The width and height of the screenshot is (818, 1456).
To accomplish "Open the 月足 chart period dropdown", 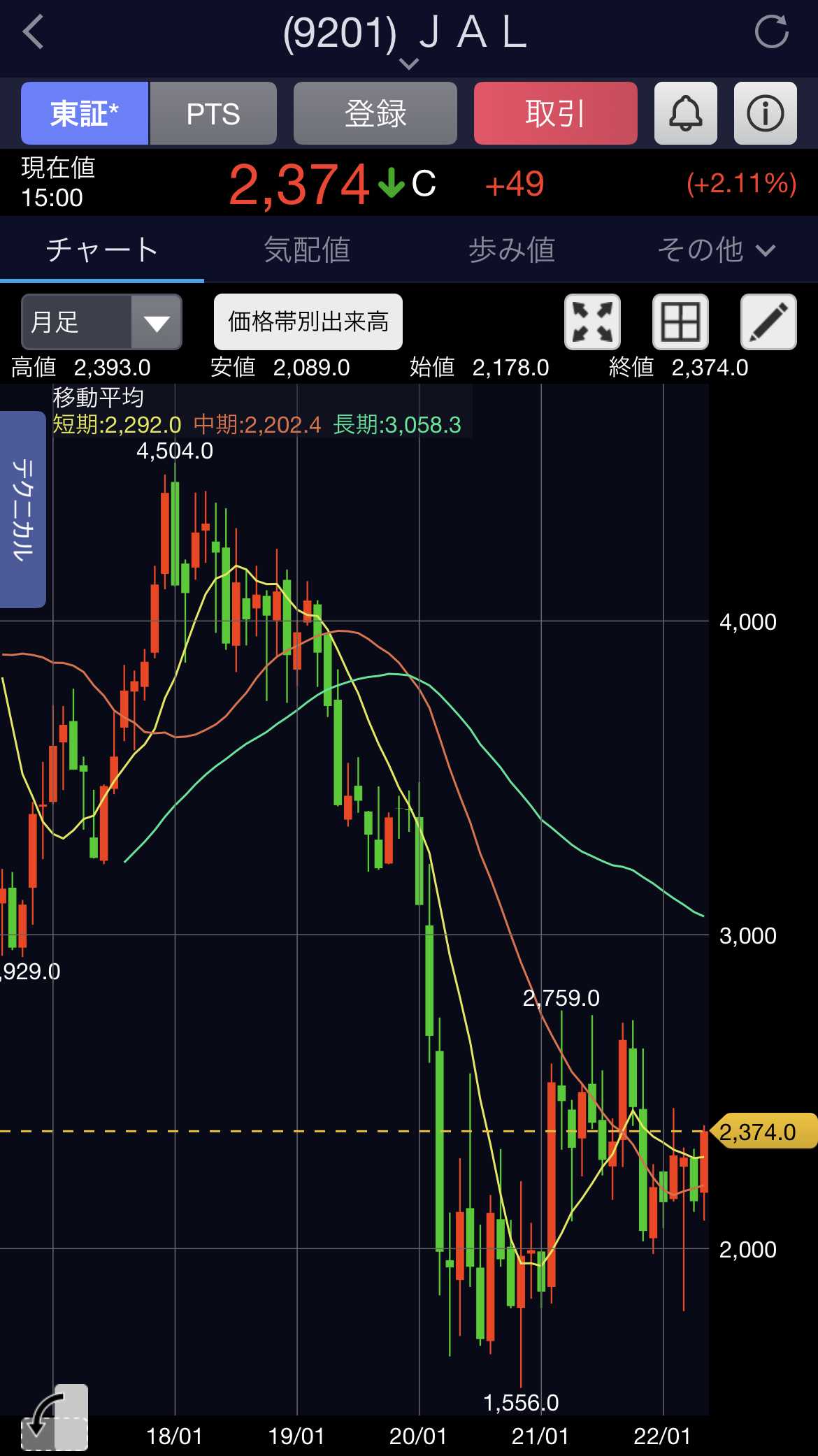I will 102,322.
